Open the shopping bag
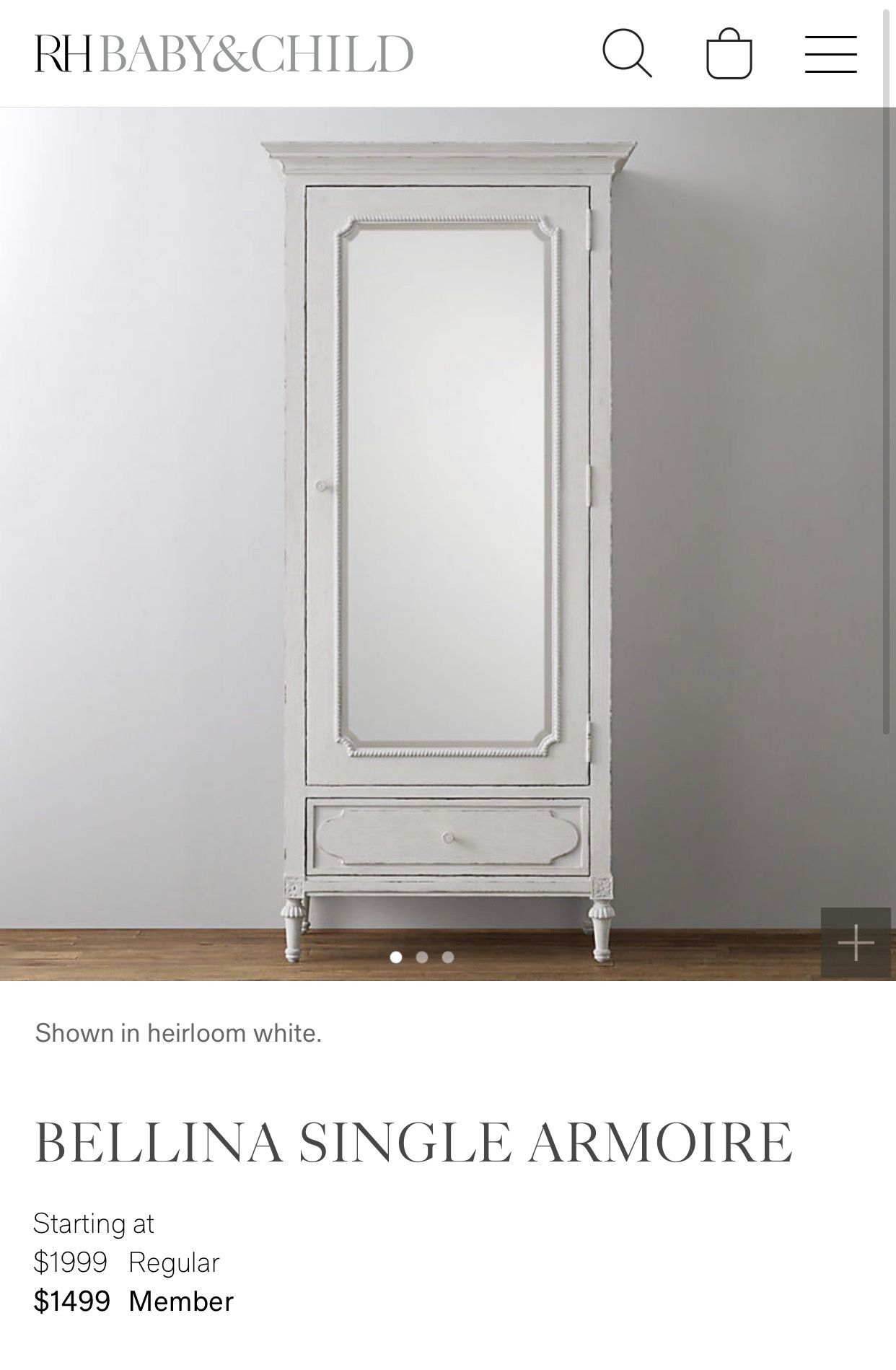 pyautogui.click(x=729, y=54)
